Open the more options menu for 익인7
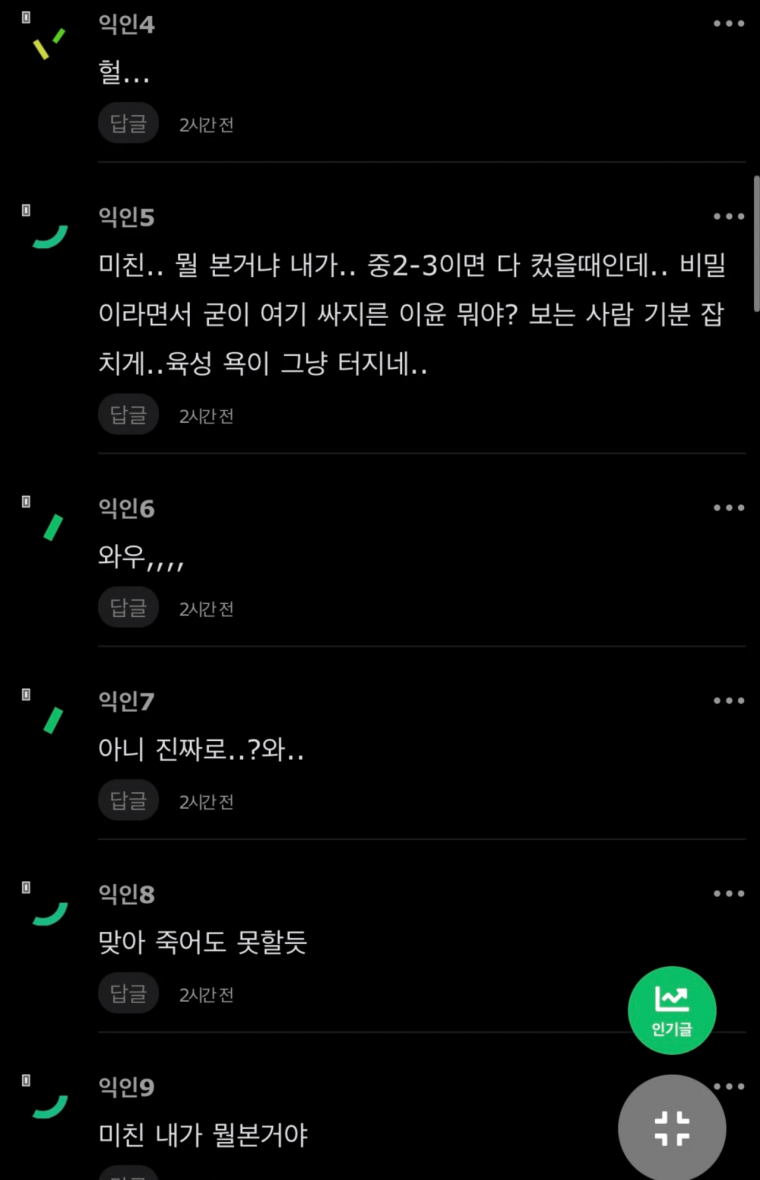 [x=728, y=701]
